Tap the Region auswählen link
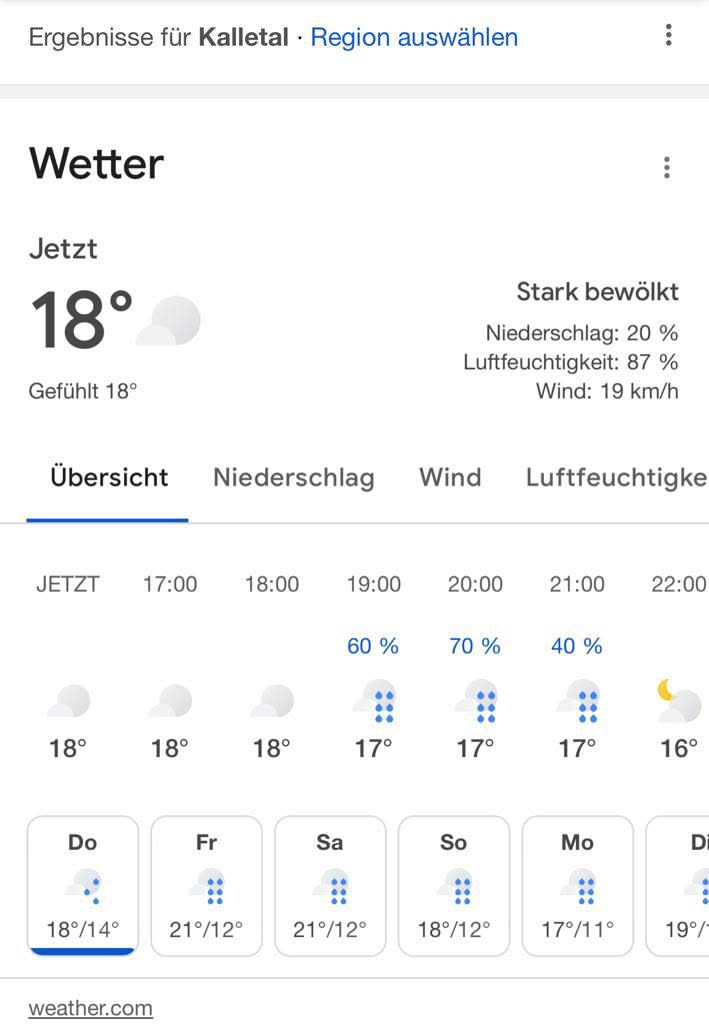The width and height of the screenshot is (709, 1024). [414, 38]
